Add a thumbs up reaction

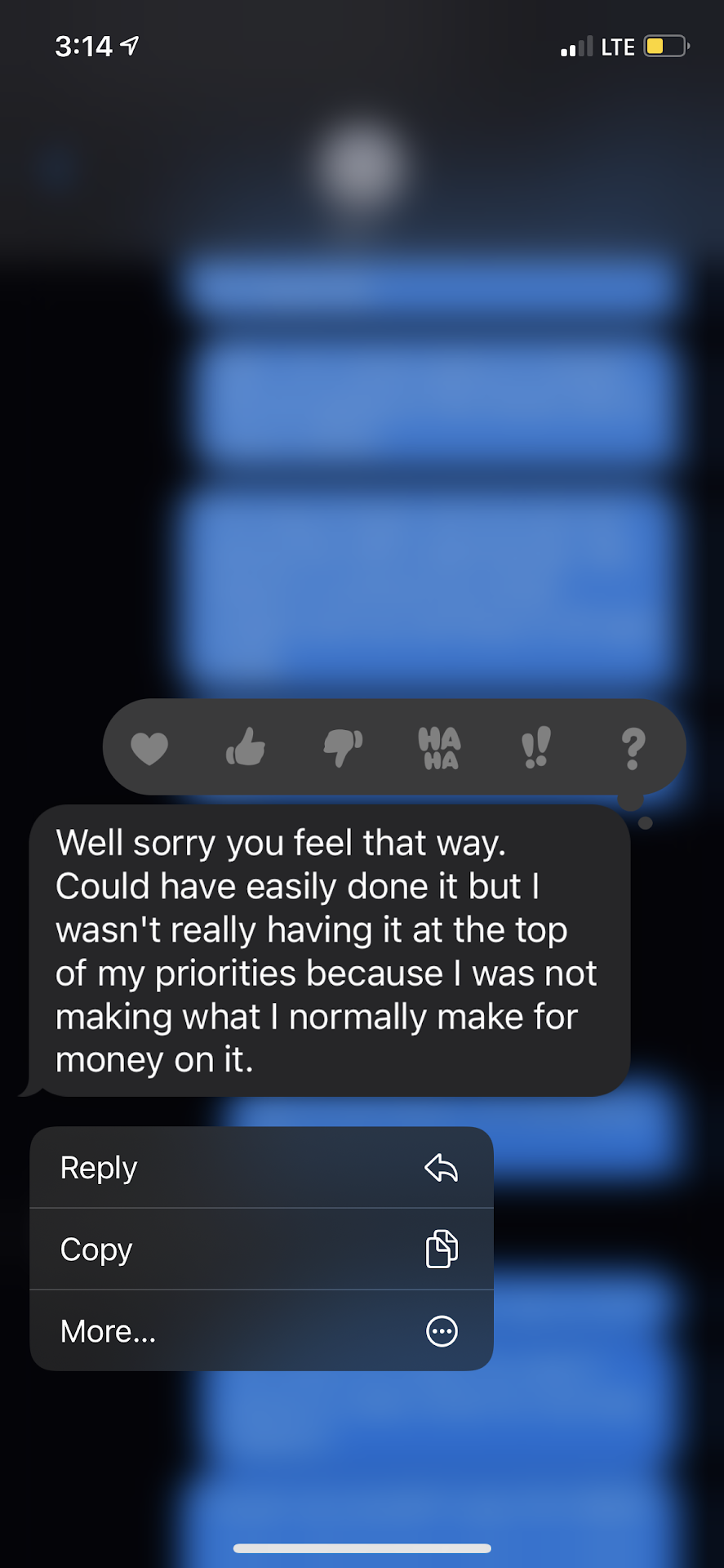coord(246,747)
